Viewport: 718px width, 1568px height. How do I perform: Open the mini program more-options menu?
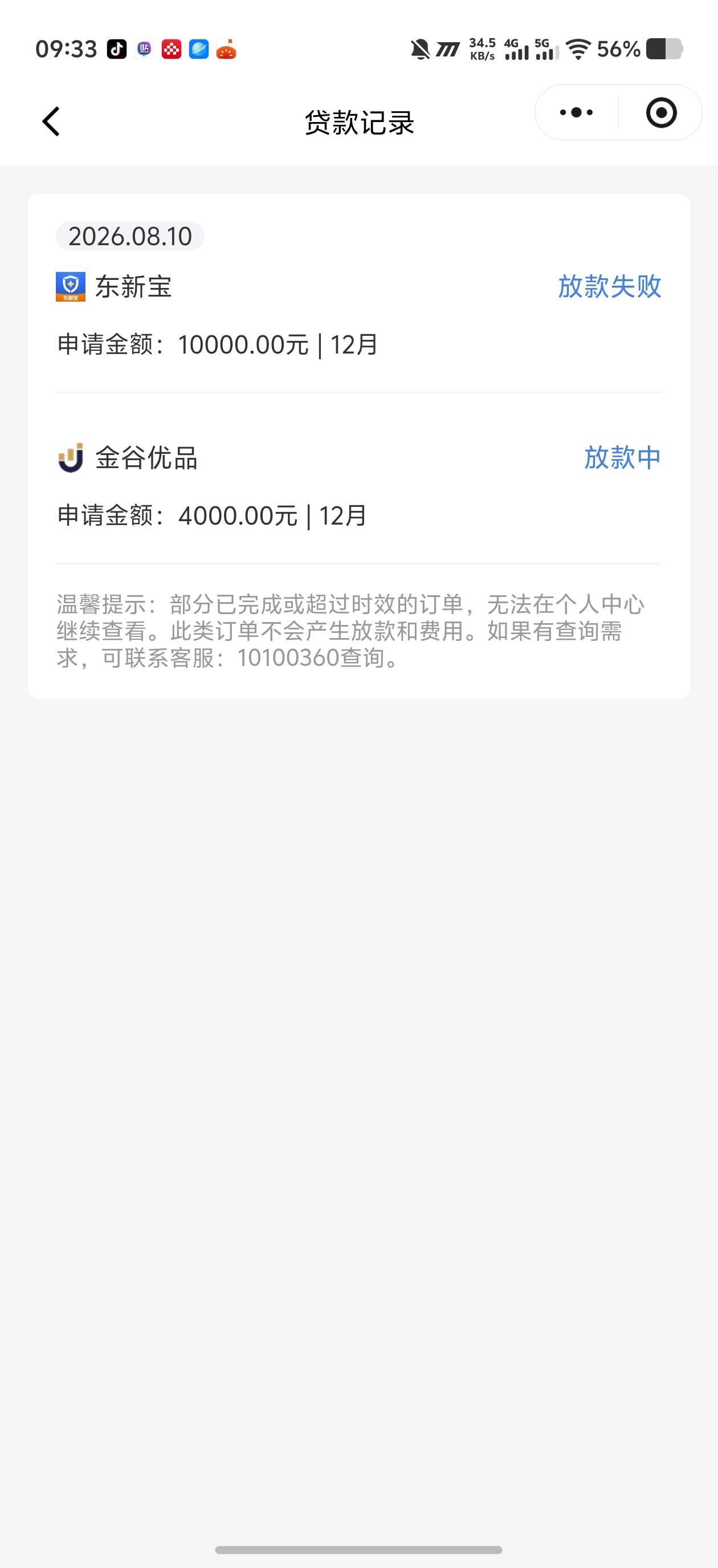[x=576, y=112]
